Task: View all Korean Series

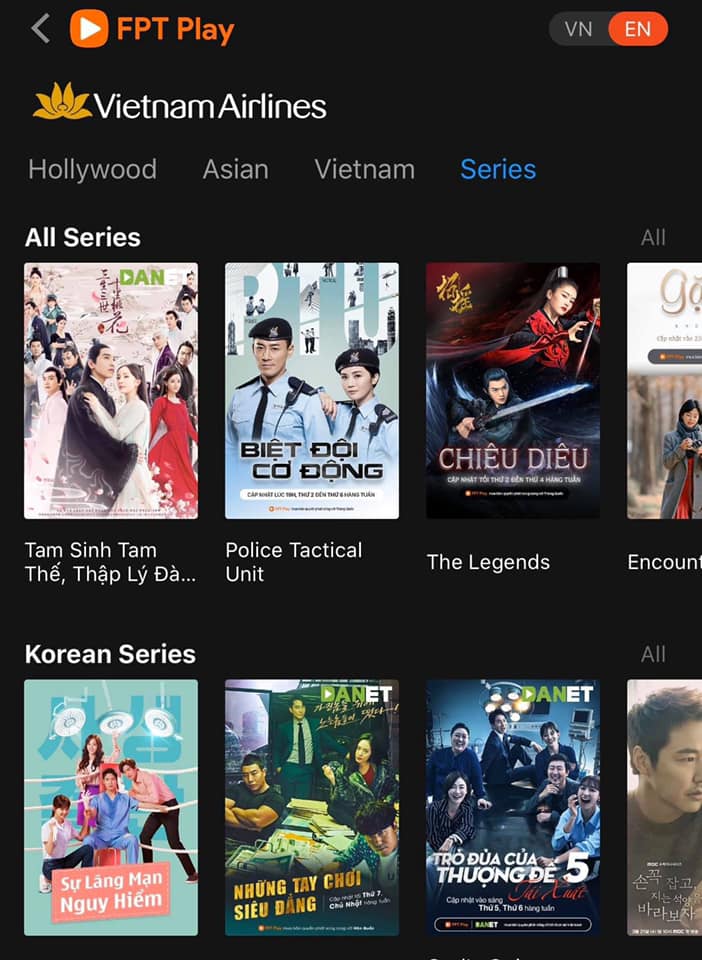Action: click(653, 654)
